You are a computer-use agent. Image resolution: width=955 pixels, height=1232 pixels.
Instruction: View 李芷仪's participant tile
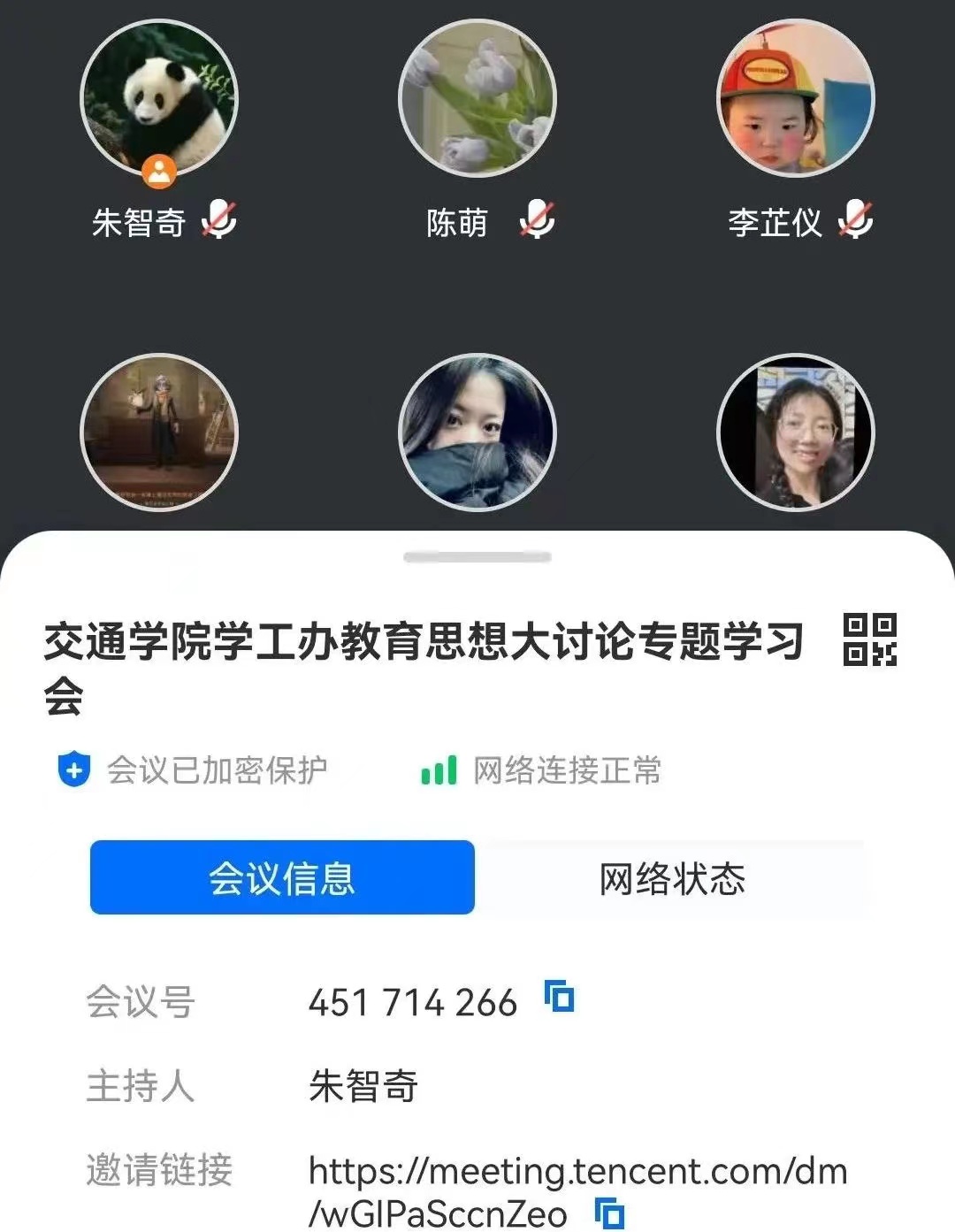(795, 97)
